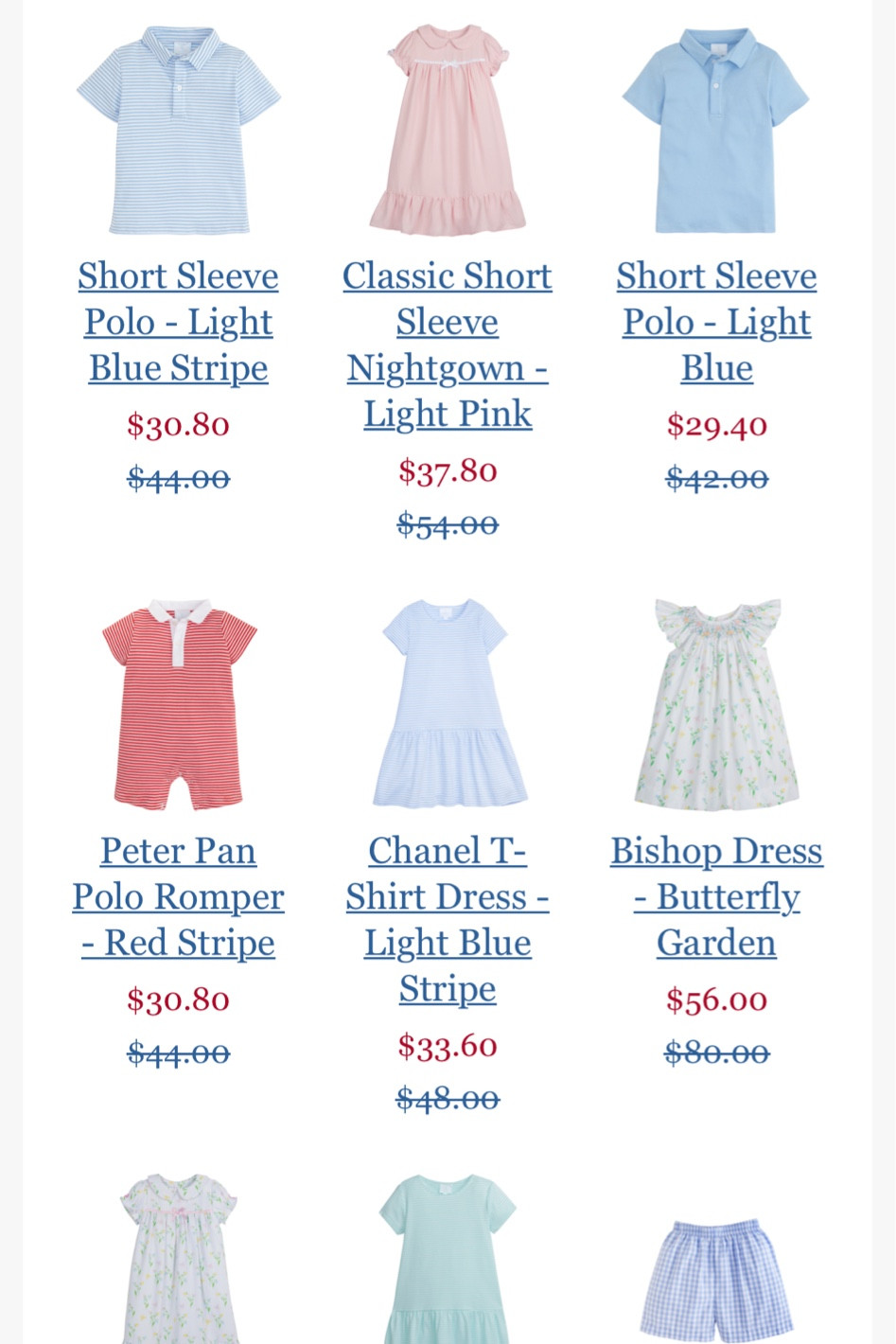Open the Bishop Dress - Butterfly Garden link
Viewport: 896px width, 1344px height.
[716, 896]
